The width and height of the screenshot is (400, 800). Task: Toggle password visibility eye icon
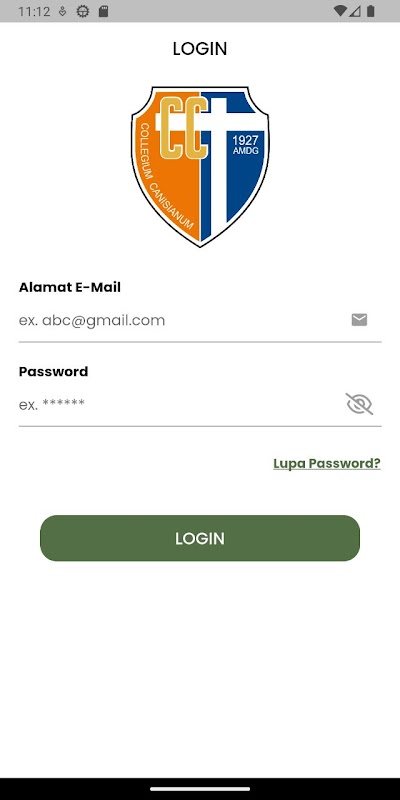coord(359,404)
